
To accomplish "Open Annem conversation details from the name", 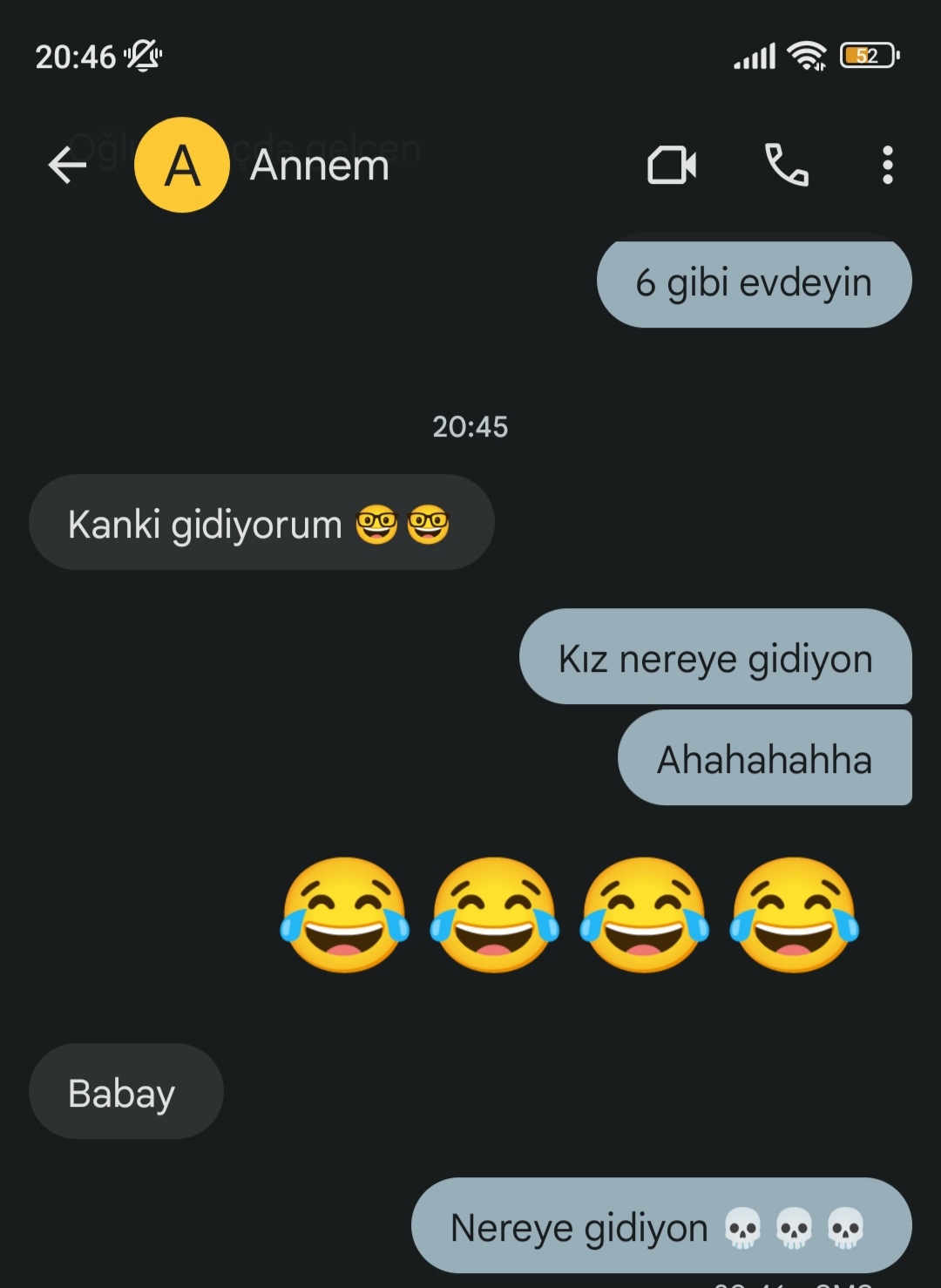I will point(320,165).
